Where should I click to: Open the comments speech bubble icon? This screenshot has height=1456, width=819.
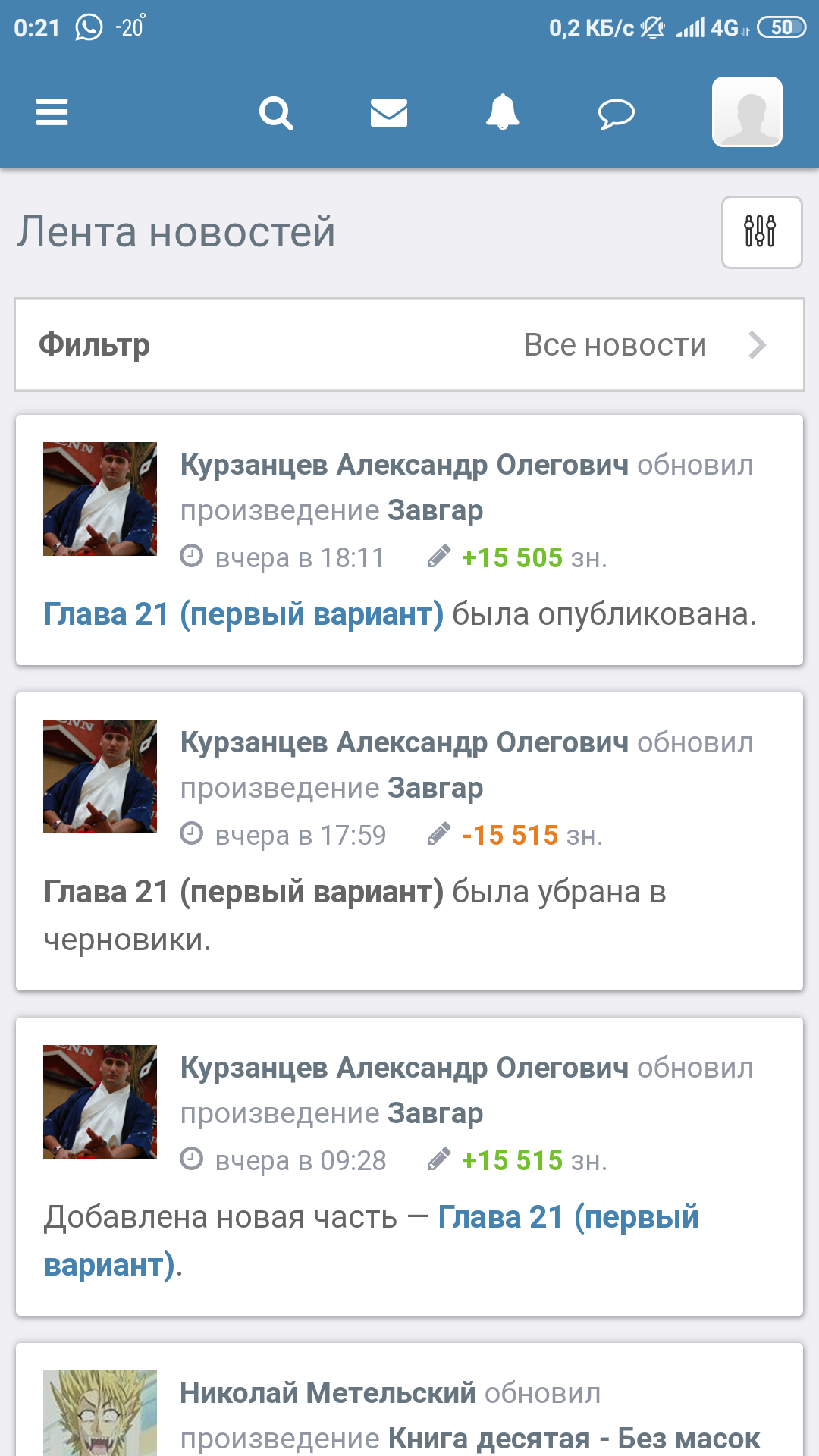click(616, 114)
